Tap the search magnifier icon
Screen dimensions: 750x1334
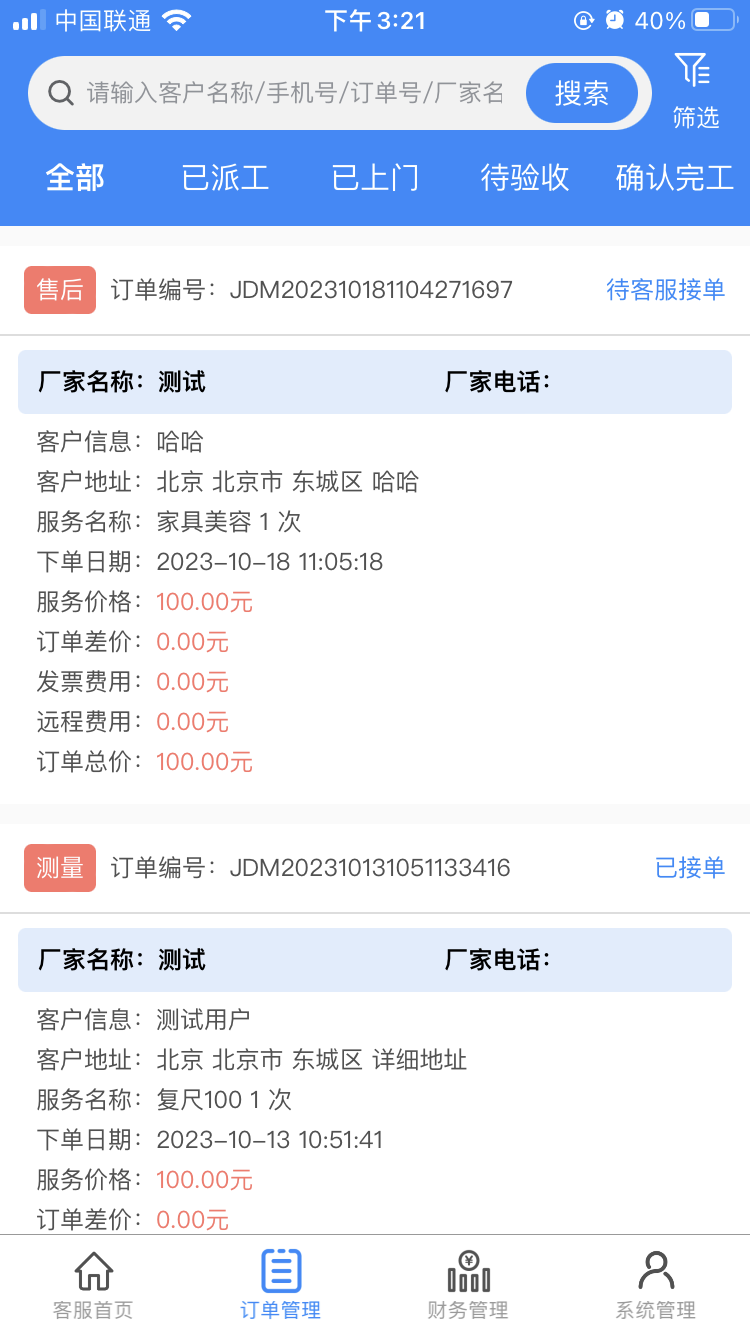coord(61,92)
